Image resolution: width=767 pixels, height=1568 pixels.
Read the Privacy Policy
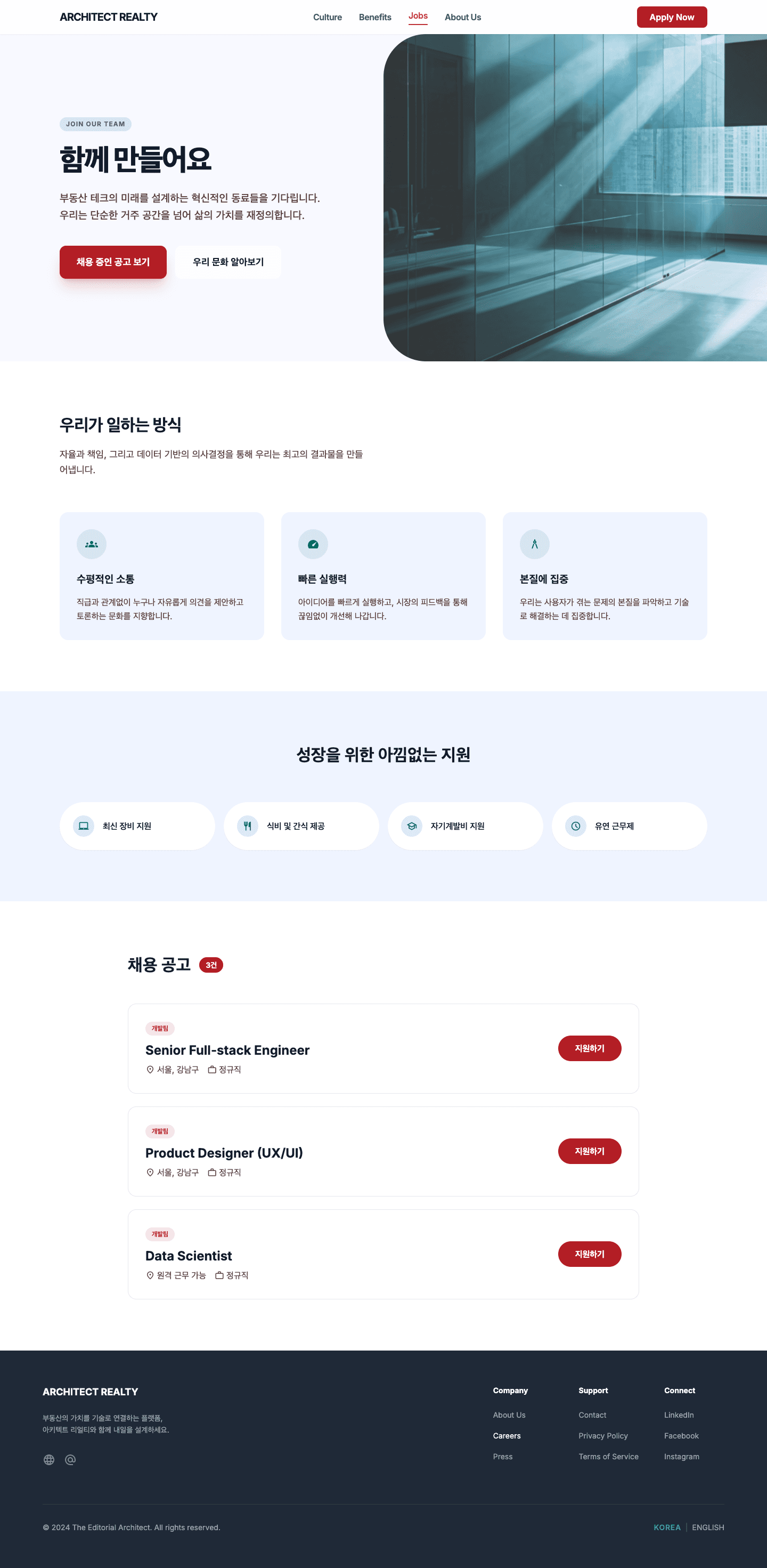(603, 1436)
